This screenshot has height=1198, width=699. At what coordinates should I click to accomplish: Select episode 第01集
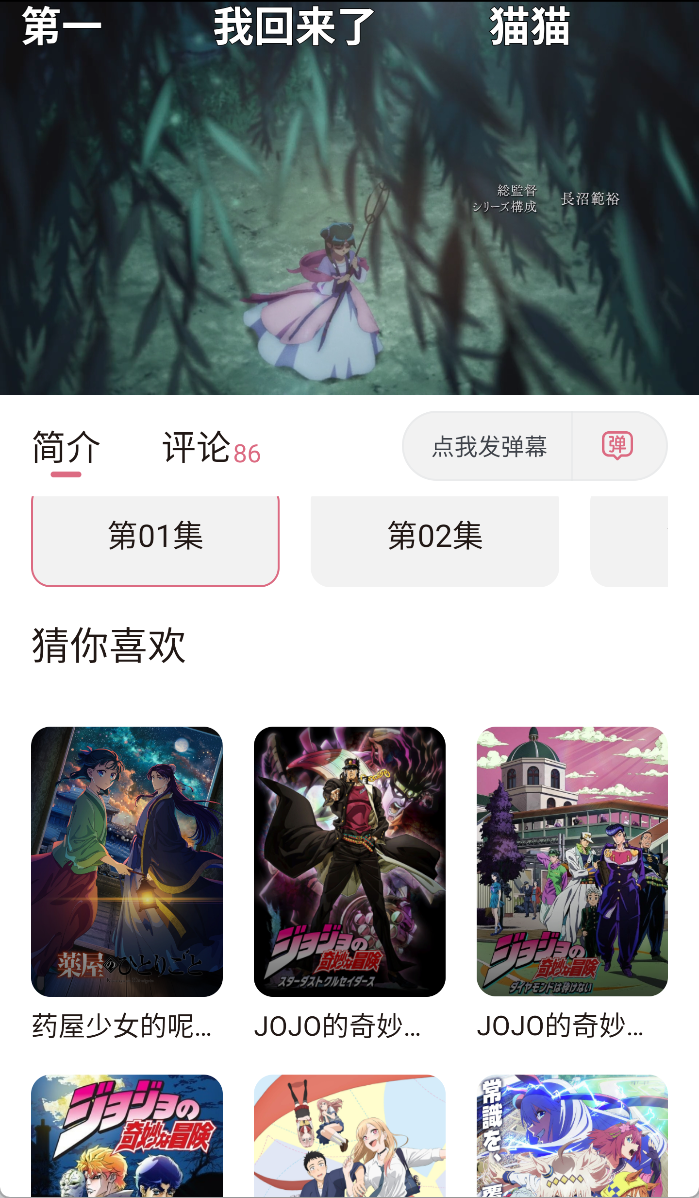[x=155, y=537]
